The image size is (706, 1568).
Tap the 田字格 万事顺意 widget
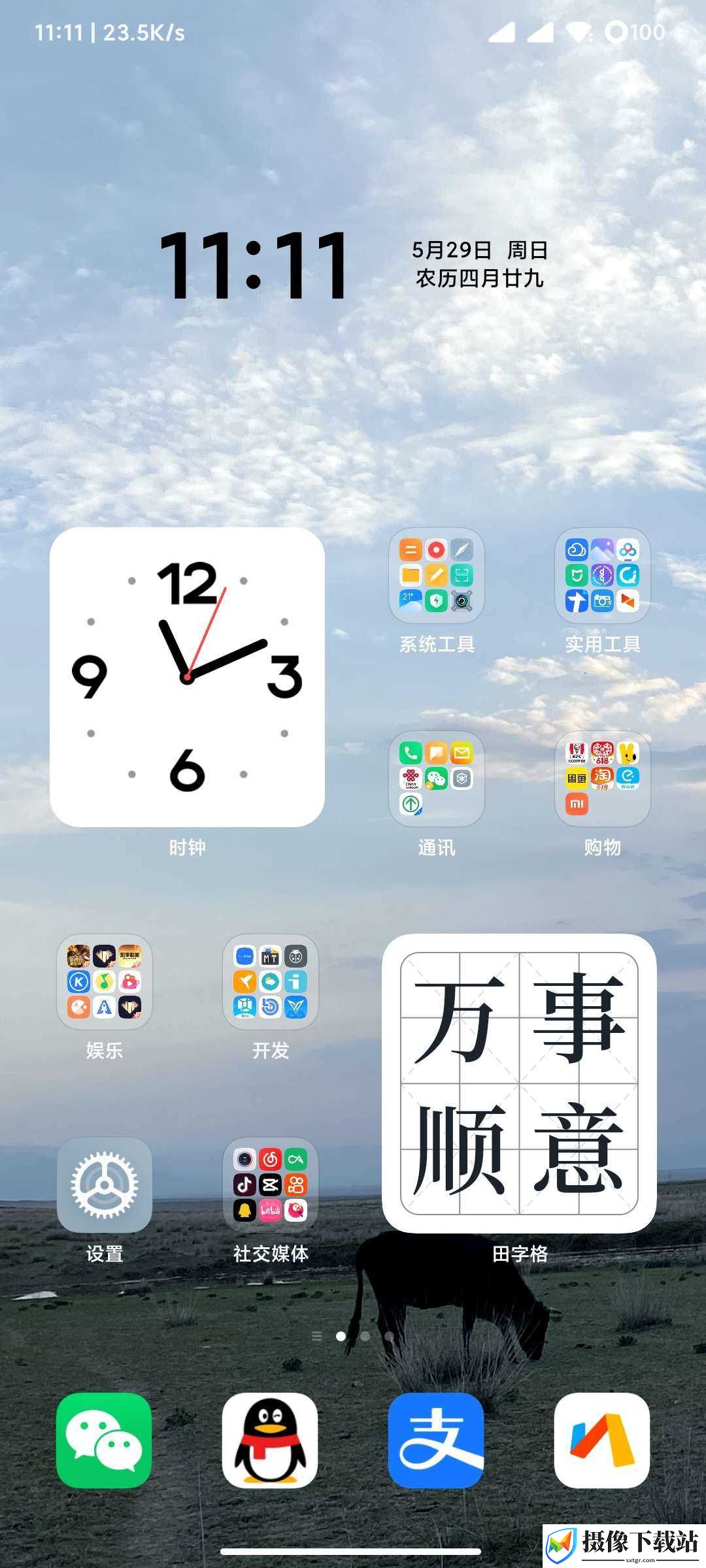(x=519, y=1083)
